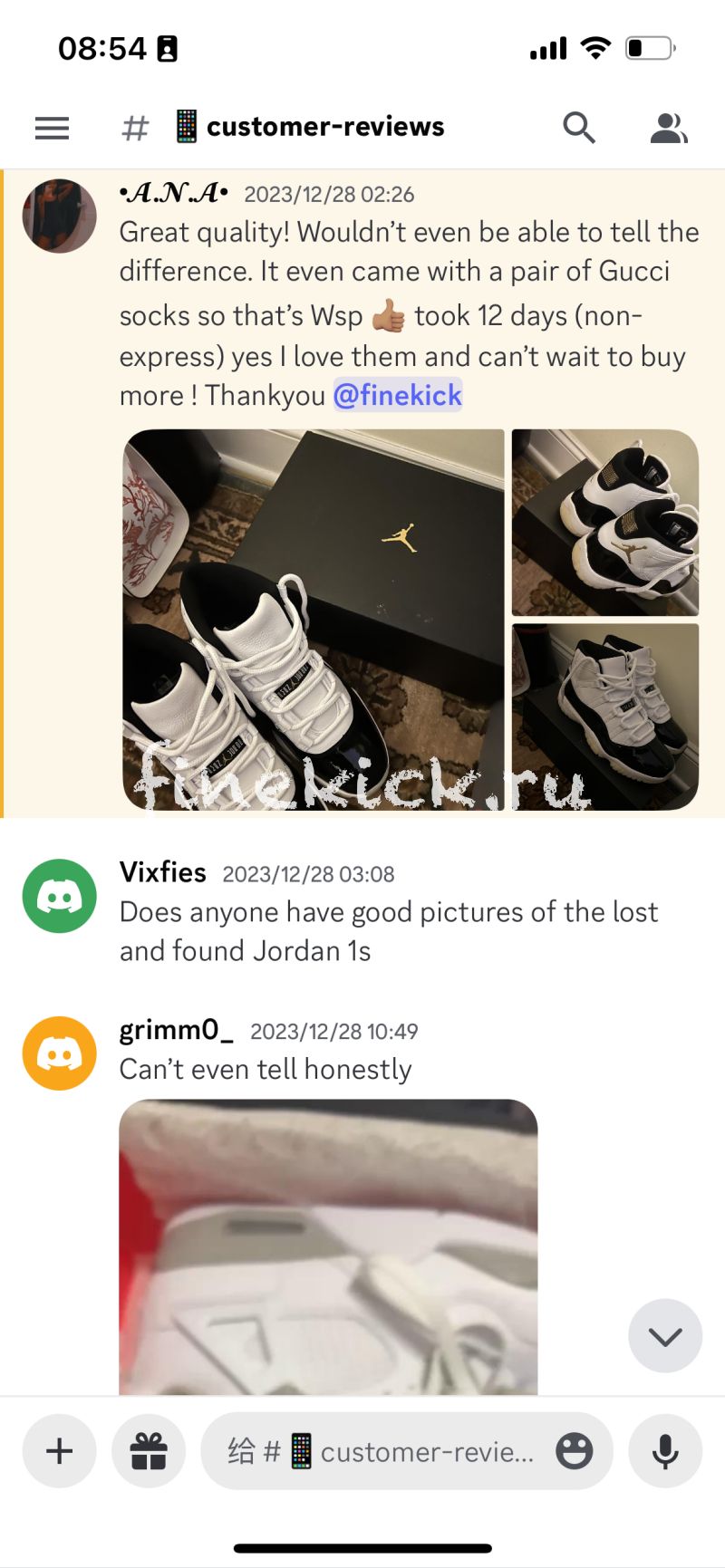
Task: Open the image posted by grimm0_
Action: click(328, 1246)
